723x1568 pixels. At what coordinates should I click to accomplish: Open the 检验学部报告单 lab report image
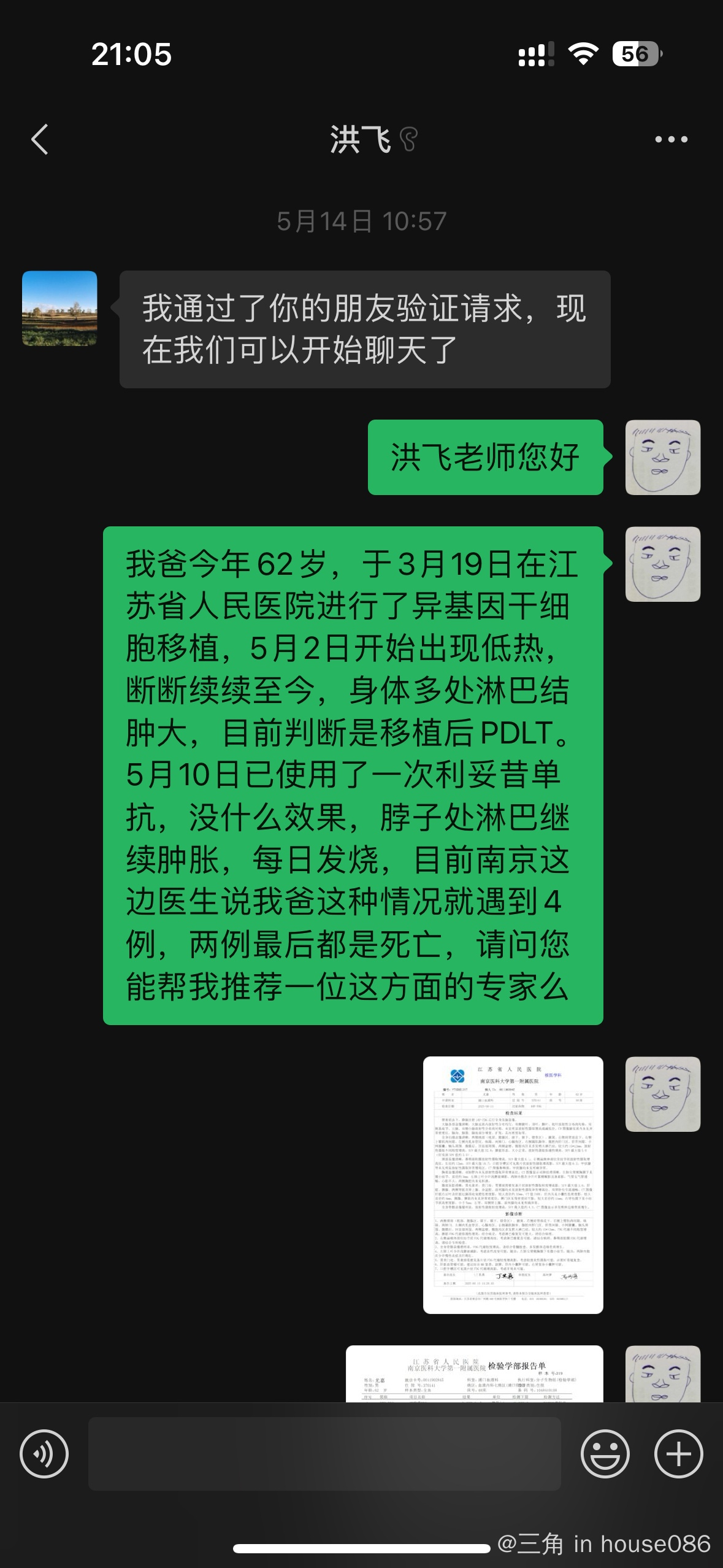coord(474,1374)
